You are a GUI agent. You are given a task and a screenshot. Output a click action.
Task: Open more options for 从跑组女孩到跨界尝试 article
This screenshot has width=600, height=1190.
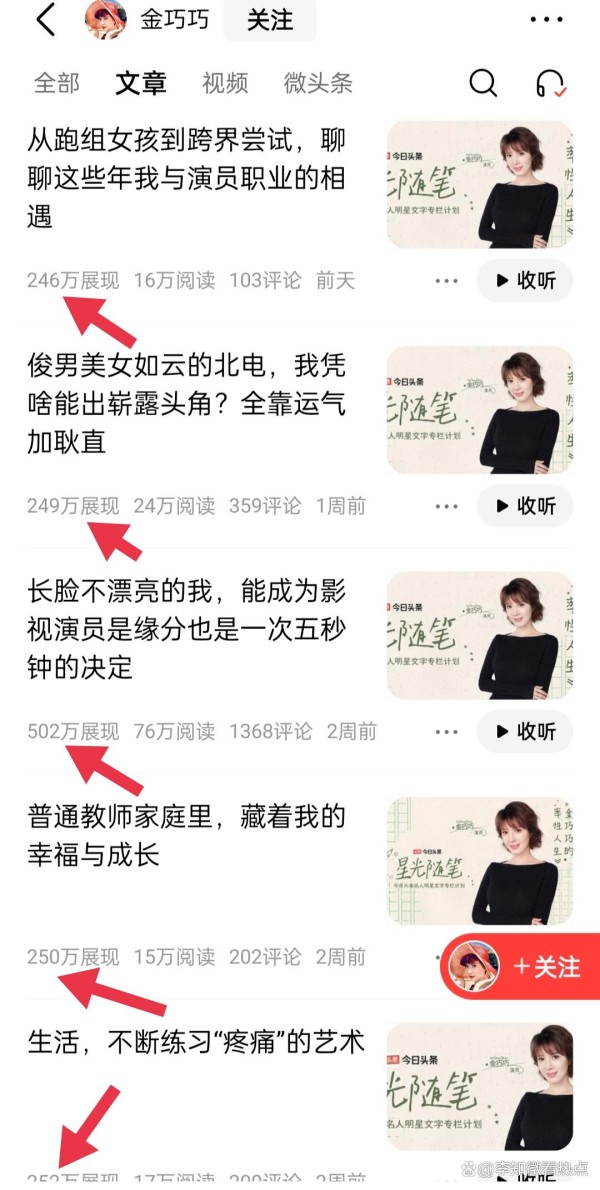click(446, 281)
